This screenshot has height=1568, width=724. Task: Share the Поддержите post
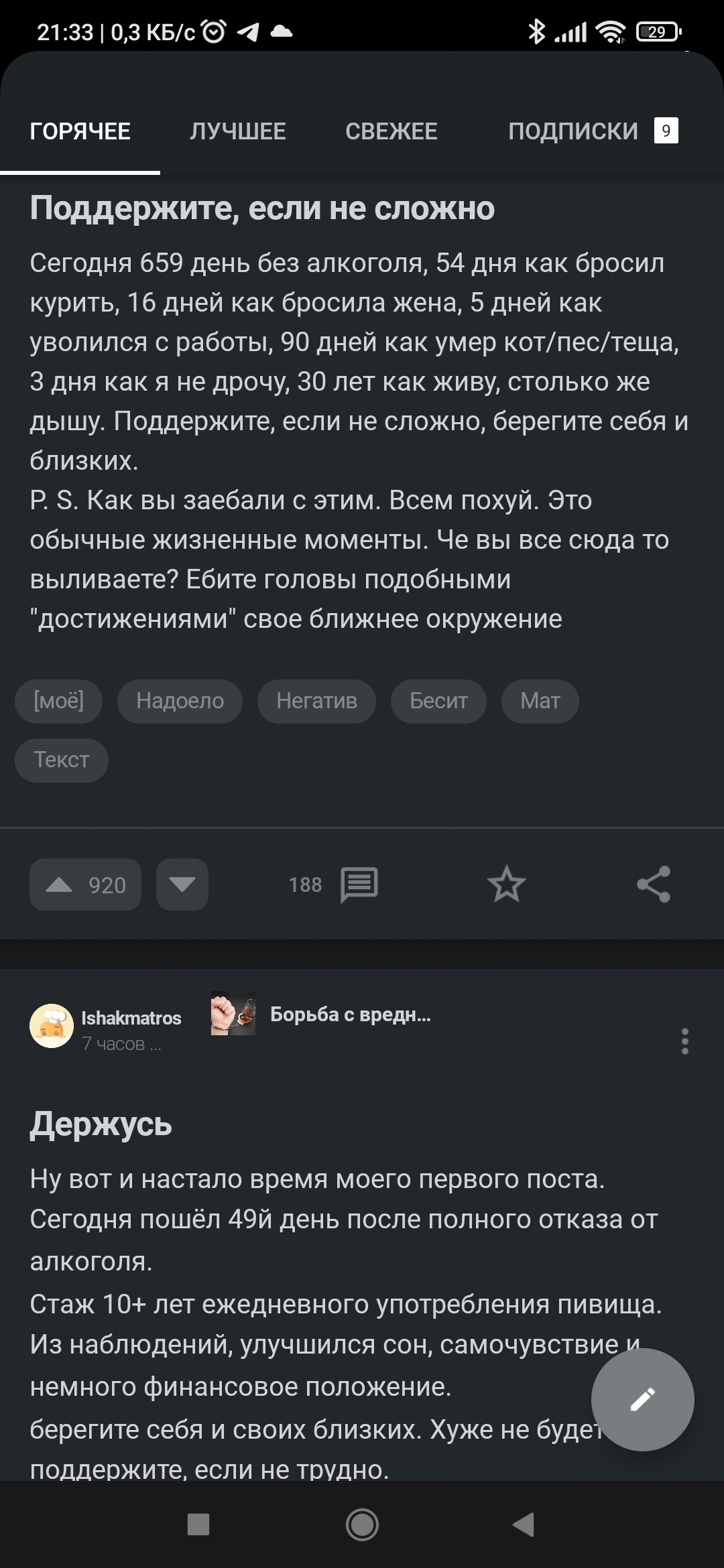point(654,885)
